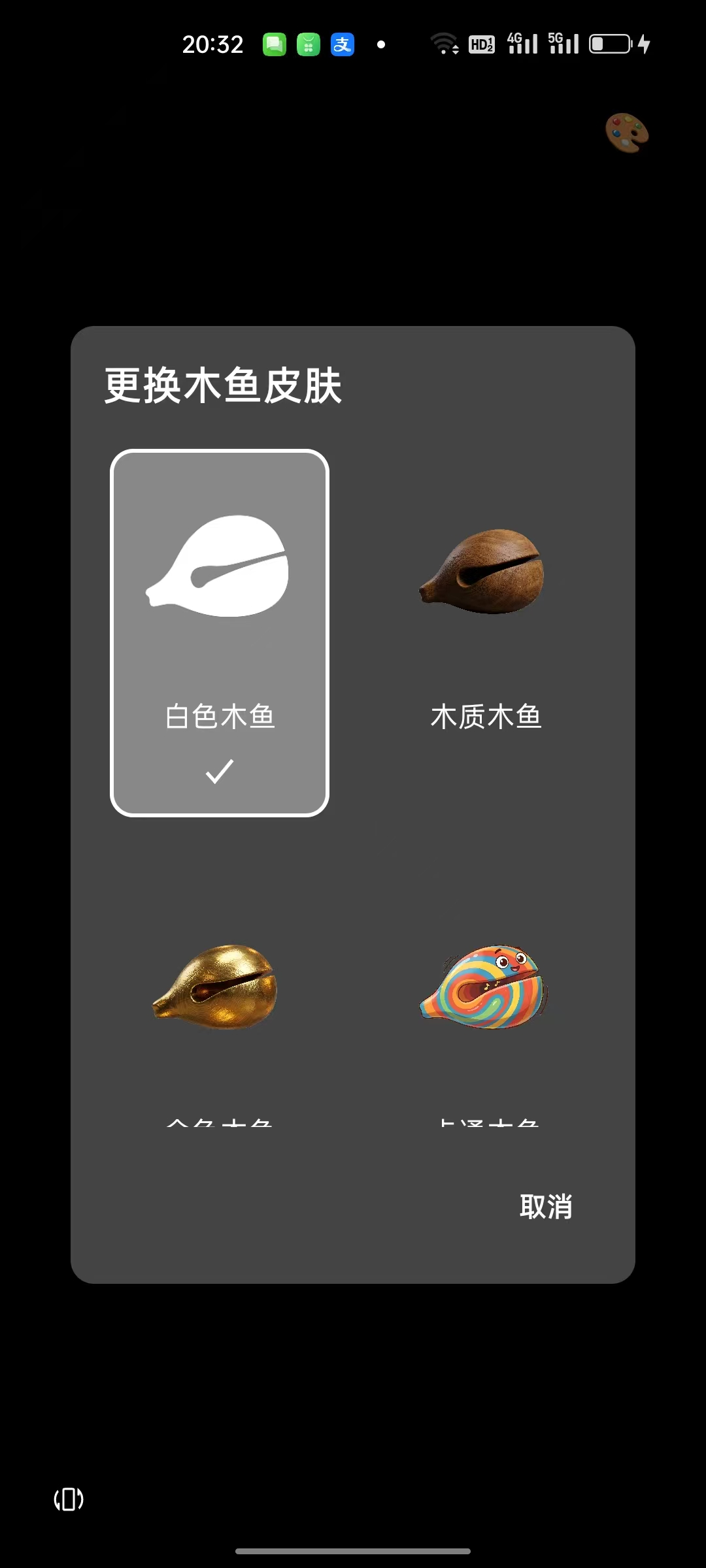Open the palette skin icon

[x=626, y=133]
